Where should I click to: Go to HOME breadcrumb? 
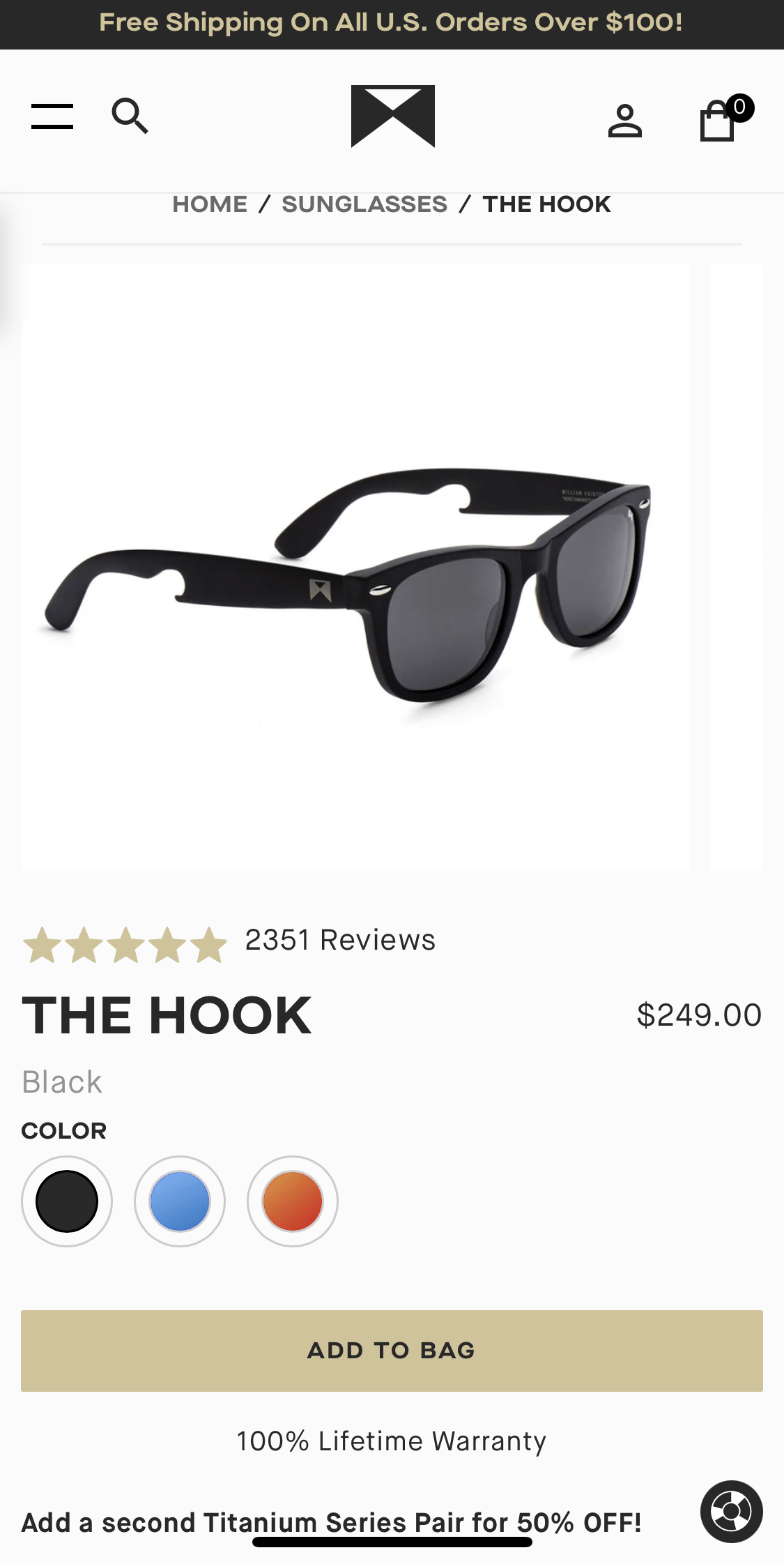210,204
